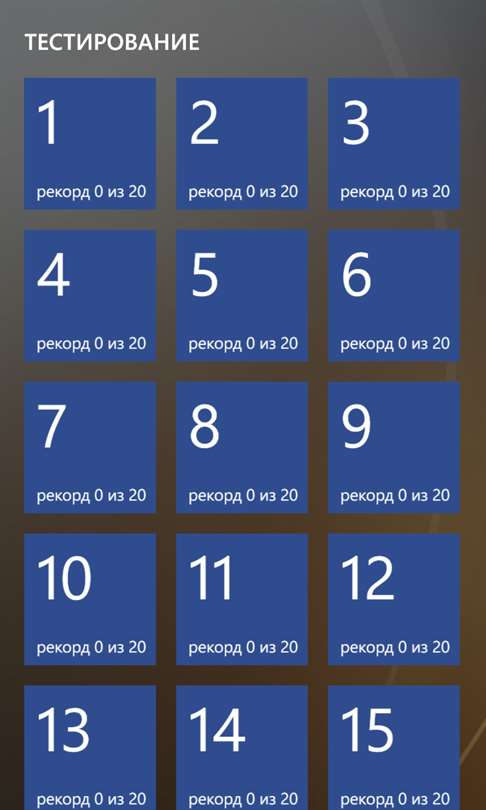Launch test number 6
This screenshot has height=810, width=486.
394,295
